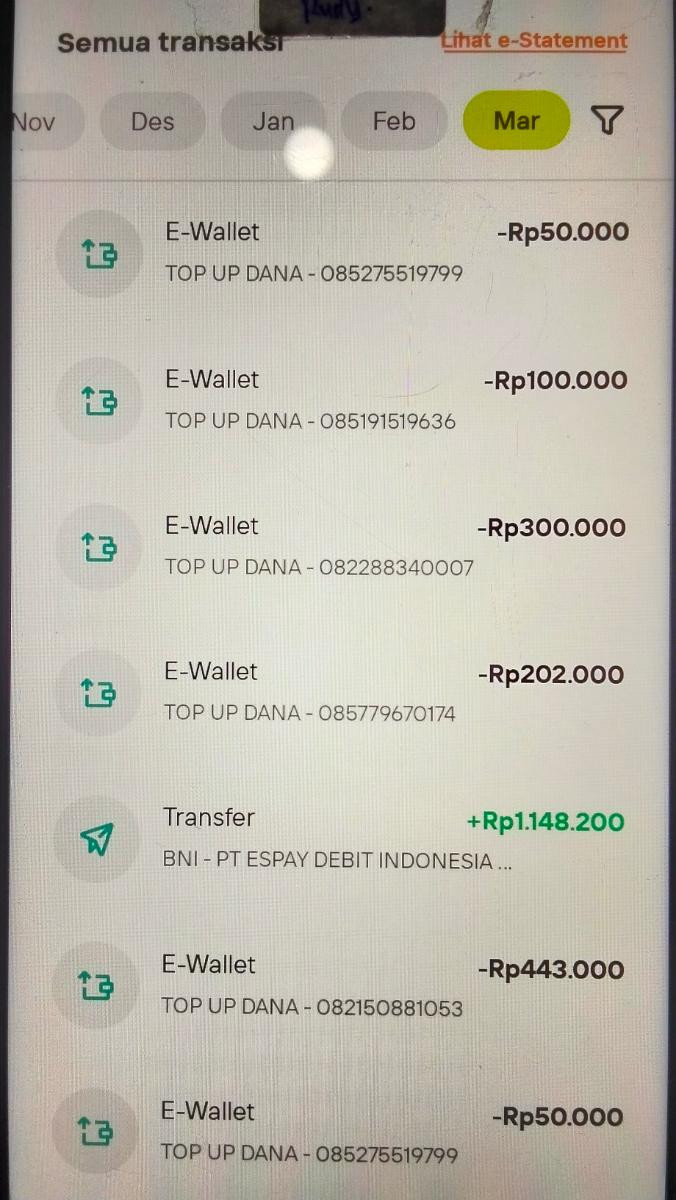676x1200 pixels.
Task: Open the -Rp100.000 top up DANA transaction
Action: 340,400
